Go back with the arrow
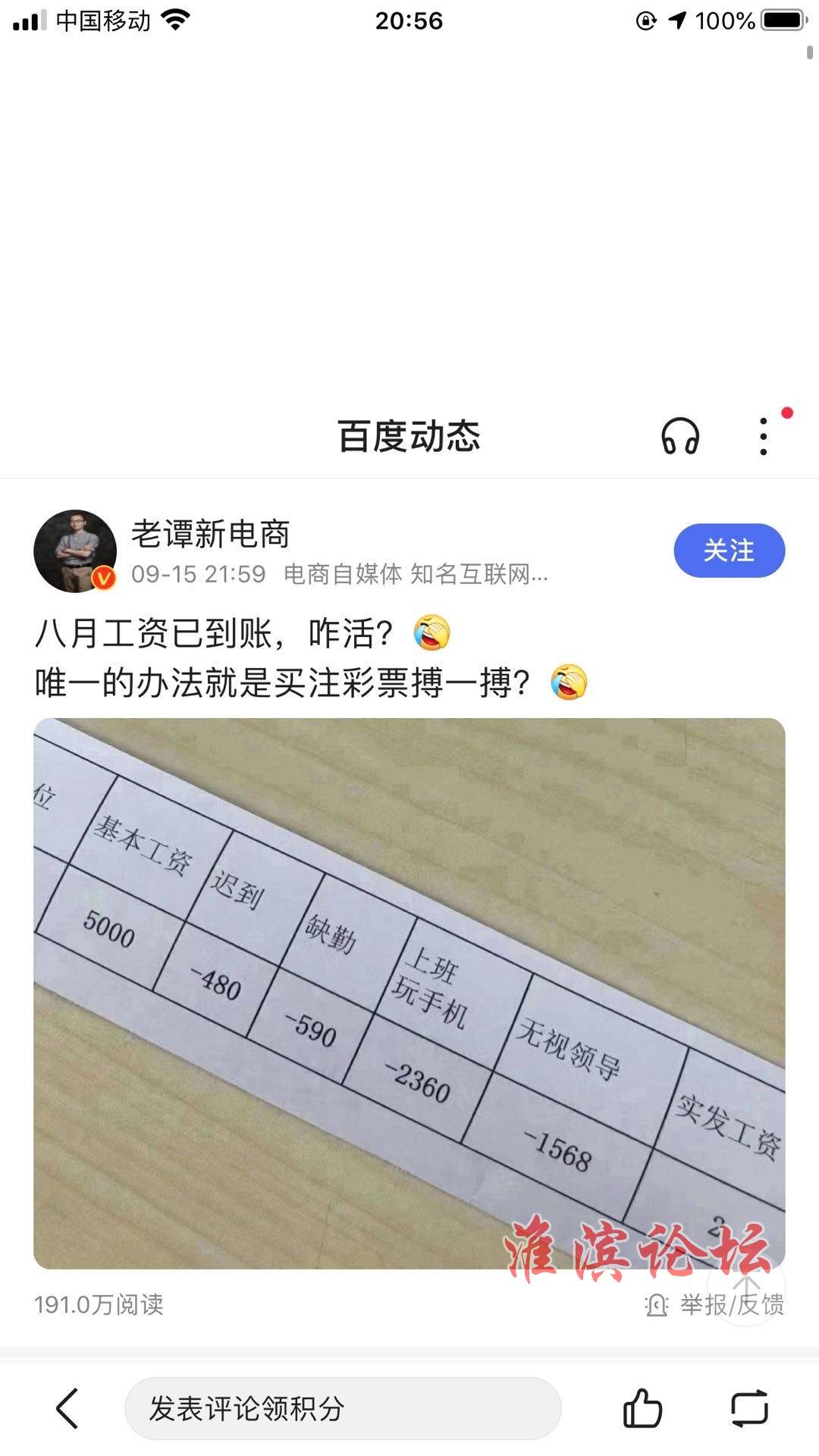Image resolution: width=819 pixels, height=1456 pixels. (x=67, y=1409)
